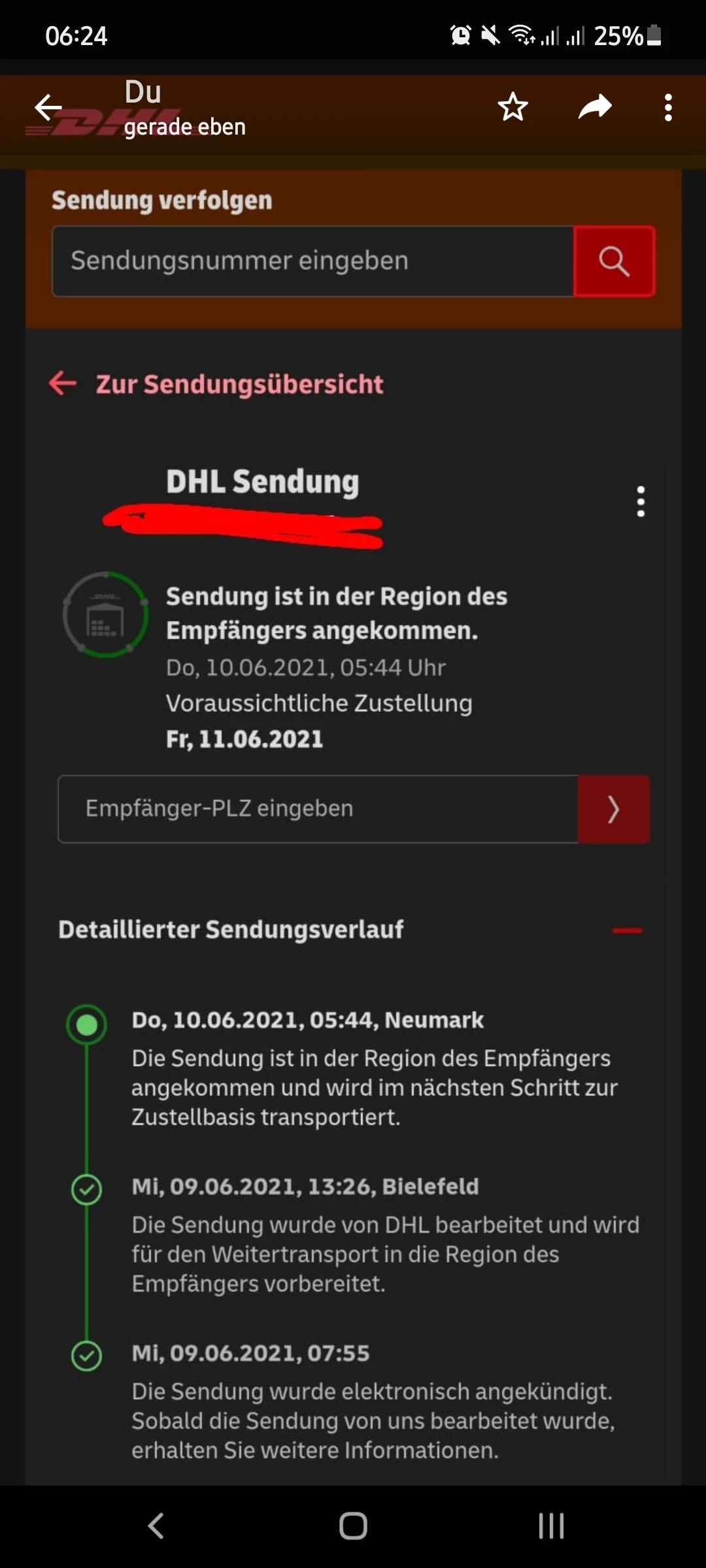Star this image
The height and width of the screenshot is (1568, 706).
tap(513, 108)
